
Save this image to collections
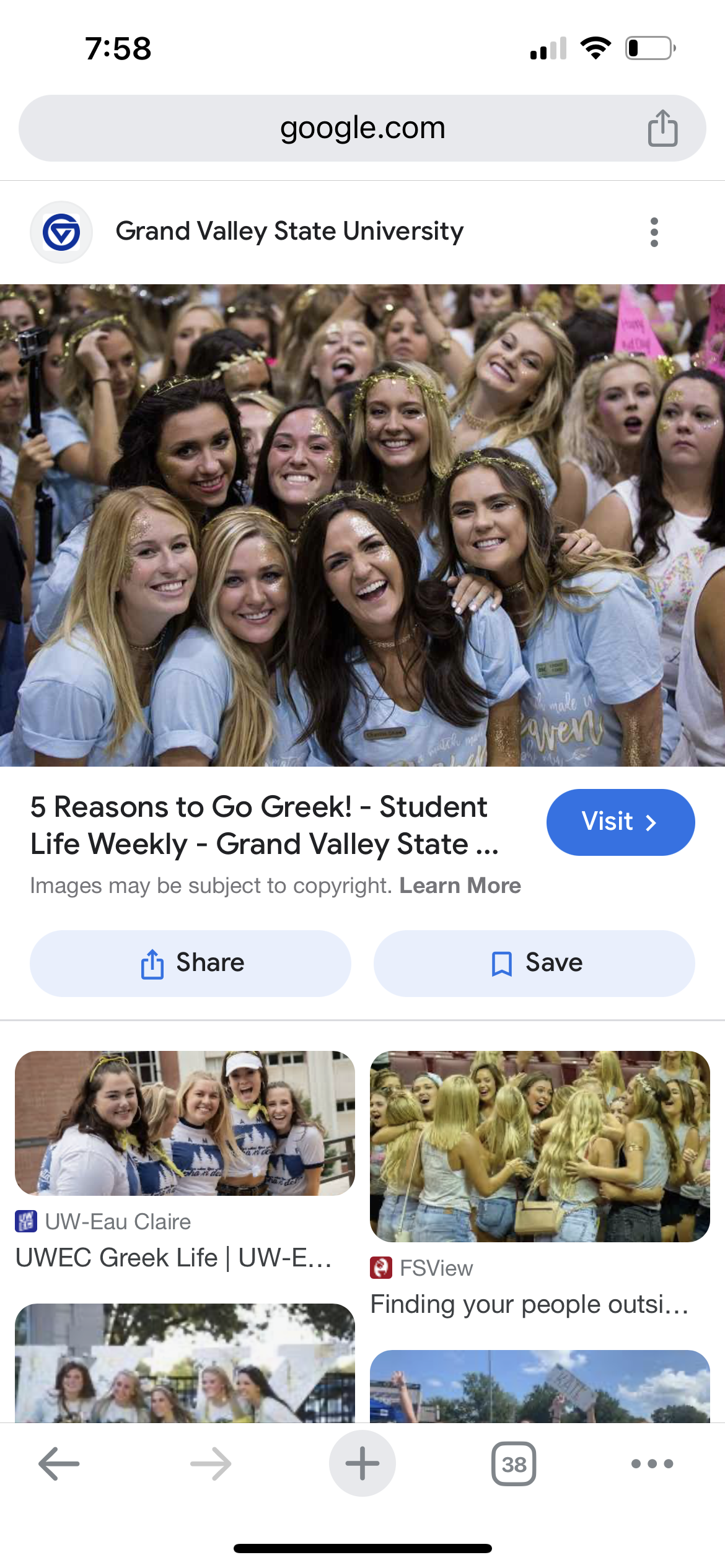(x=534, y=963)
